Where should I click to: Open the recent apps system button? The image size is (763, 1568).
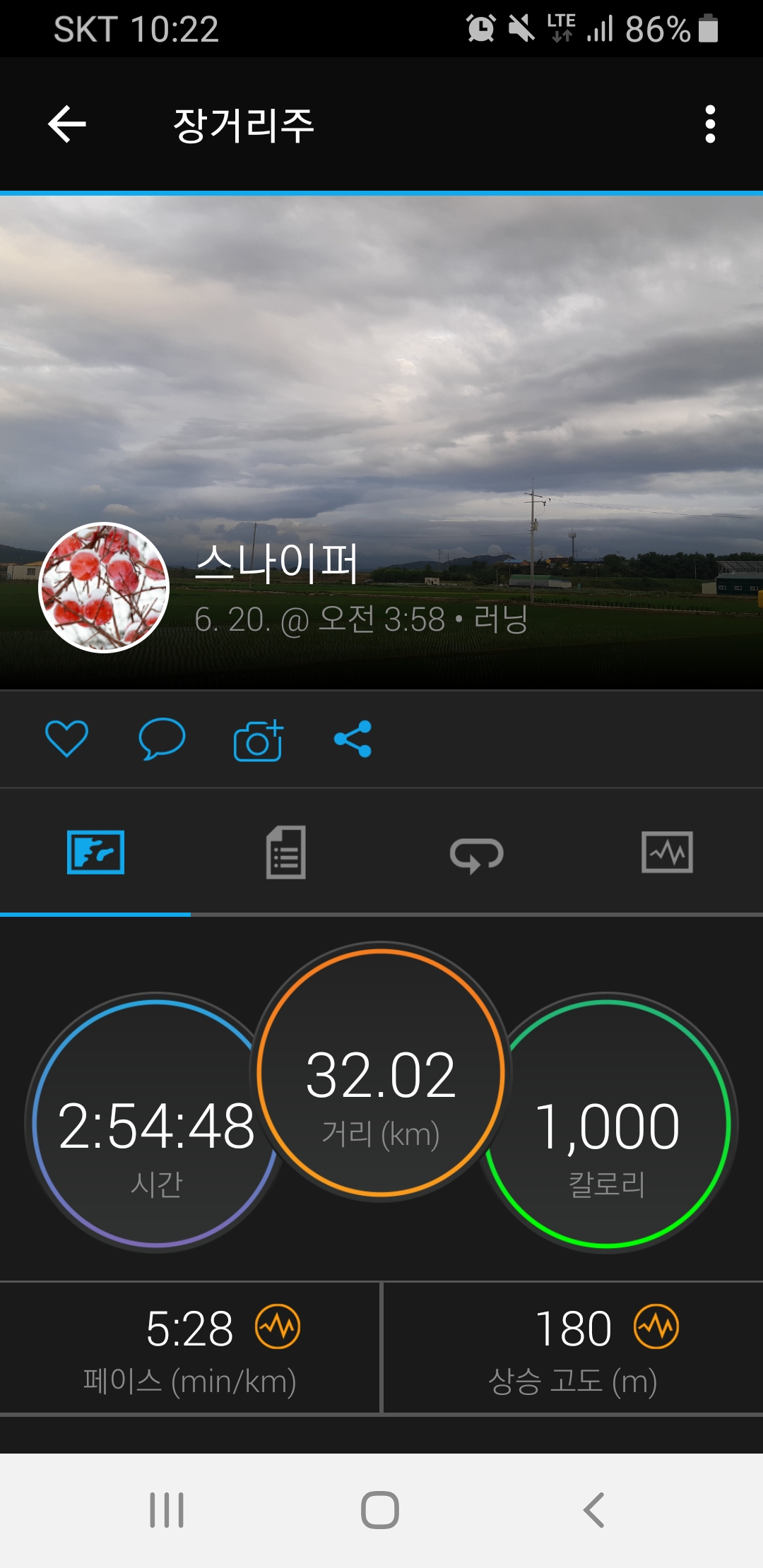coord(167,1510)
